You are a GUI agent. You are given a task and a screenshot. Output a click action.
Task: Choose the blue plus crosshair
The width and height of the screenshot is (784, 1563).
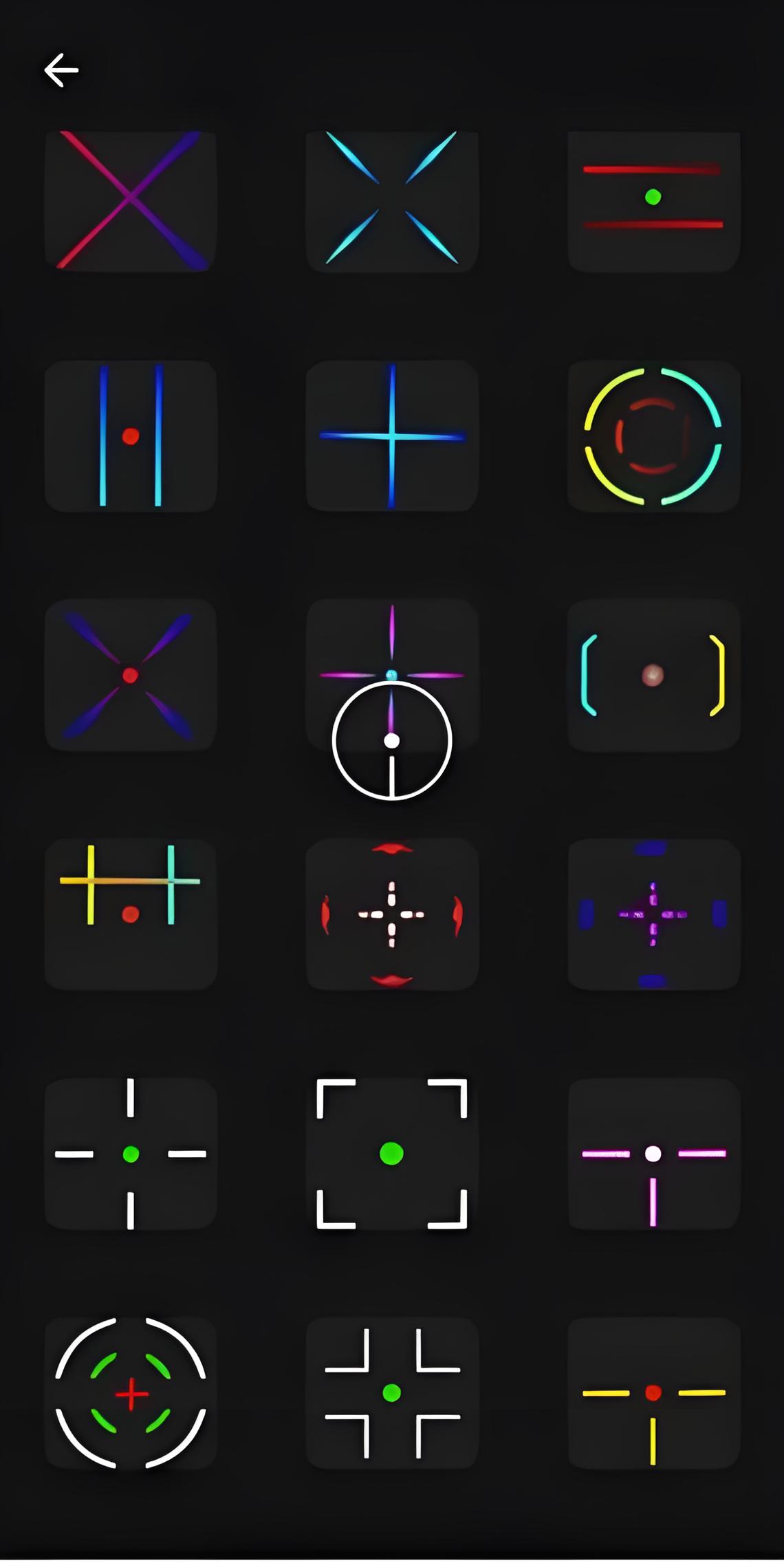[x=392, y=436]
